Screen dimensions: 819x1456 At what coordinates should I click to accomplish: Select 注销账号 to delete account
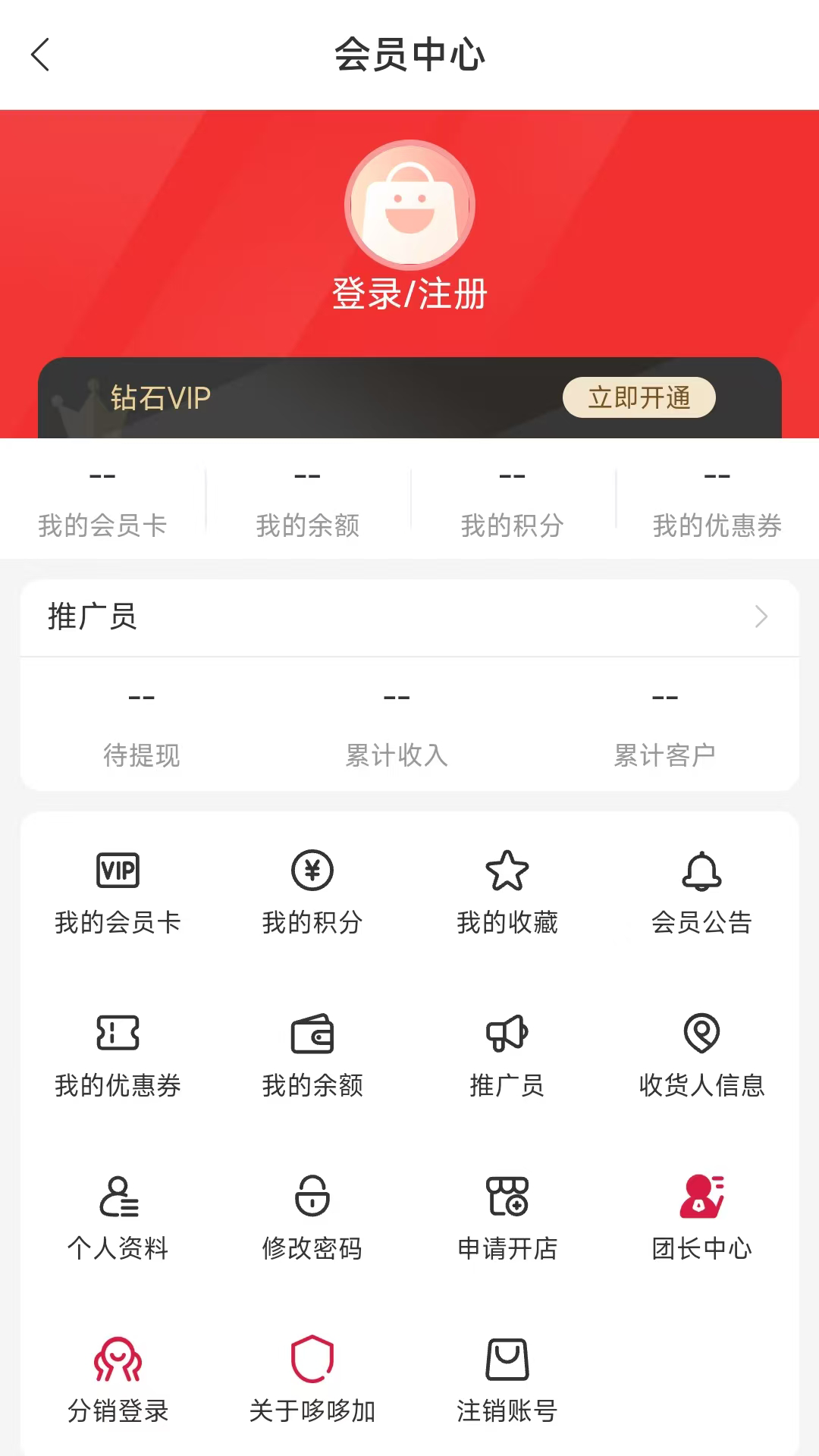507,1380
